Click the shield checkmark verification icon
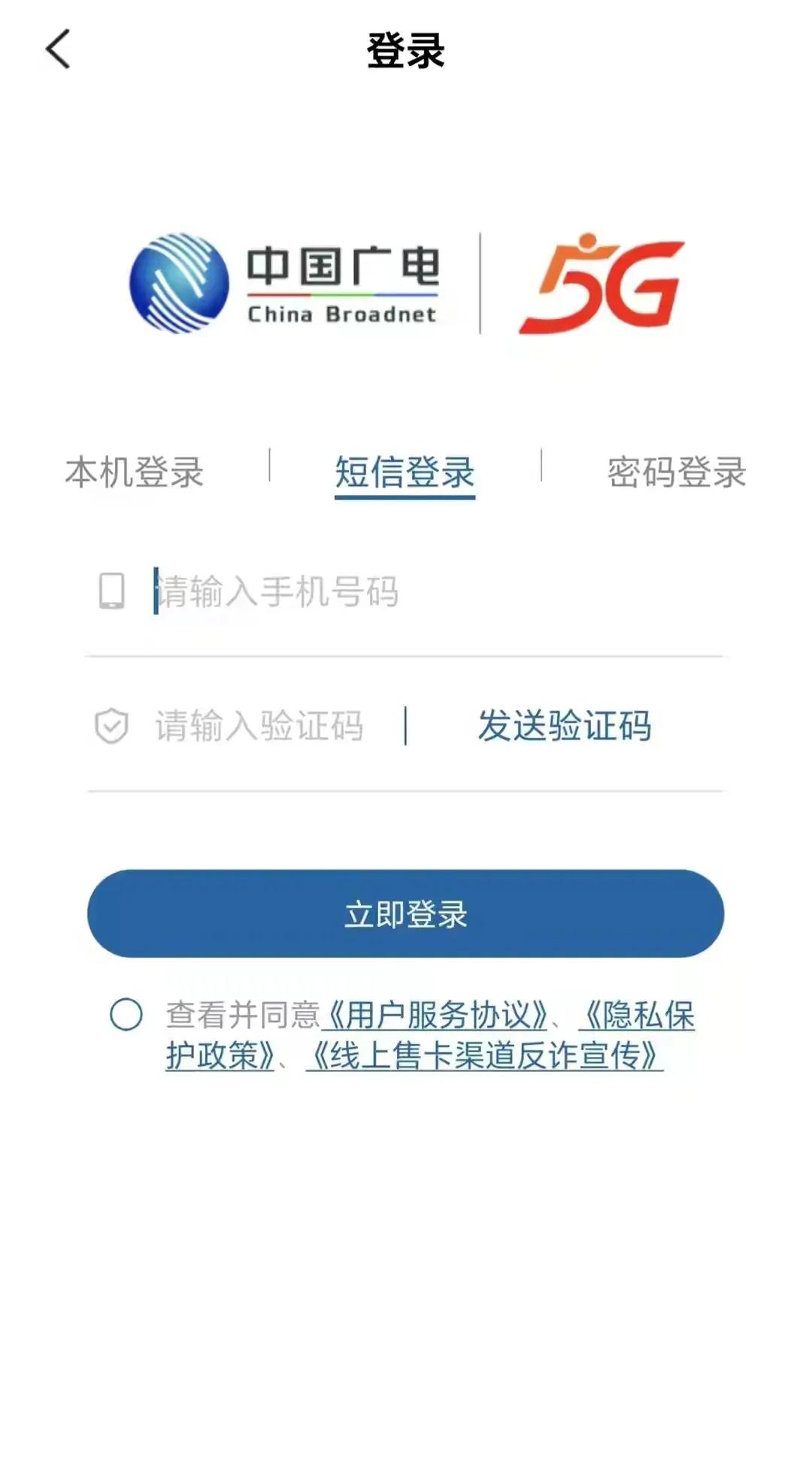The height and width of the screenshot is (1464, 812). [x=110, y=724]
